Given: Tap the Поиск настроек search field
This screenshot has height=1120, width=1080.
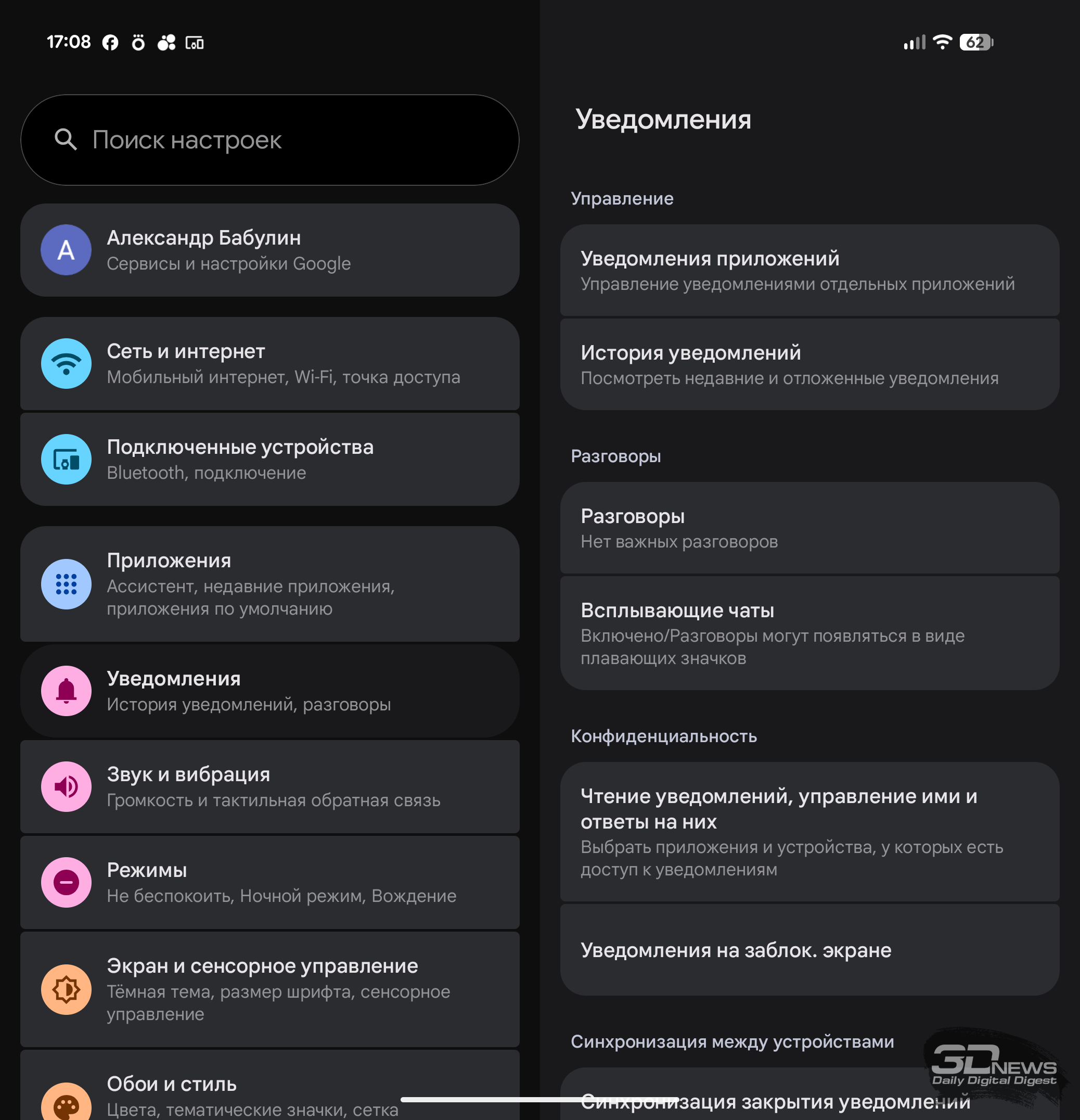Looking at the screenshot, I should click(x=269, y=140).
